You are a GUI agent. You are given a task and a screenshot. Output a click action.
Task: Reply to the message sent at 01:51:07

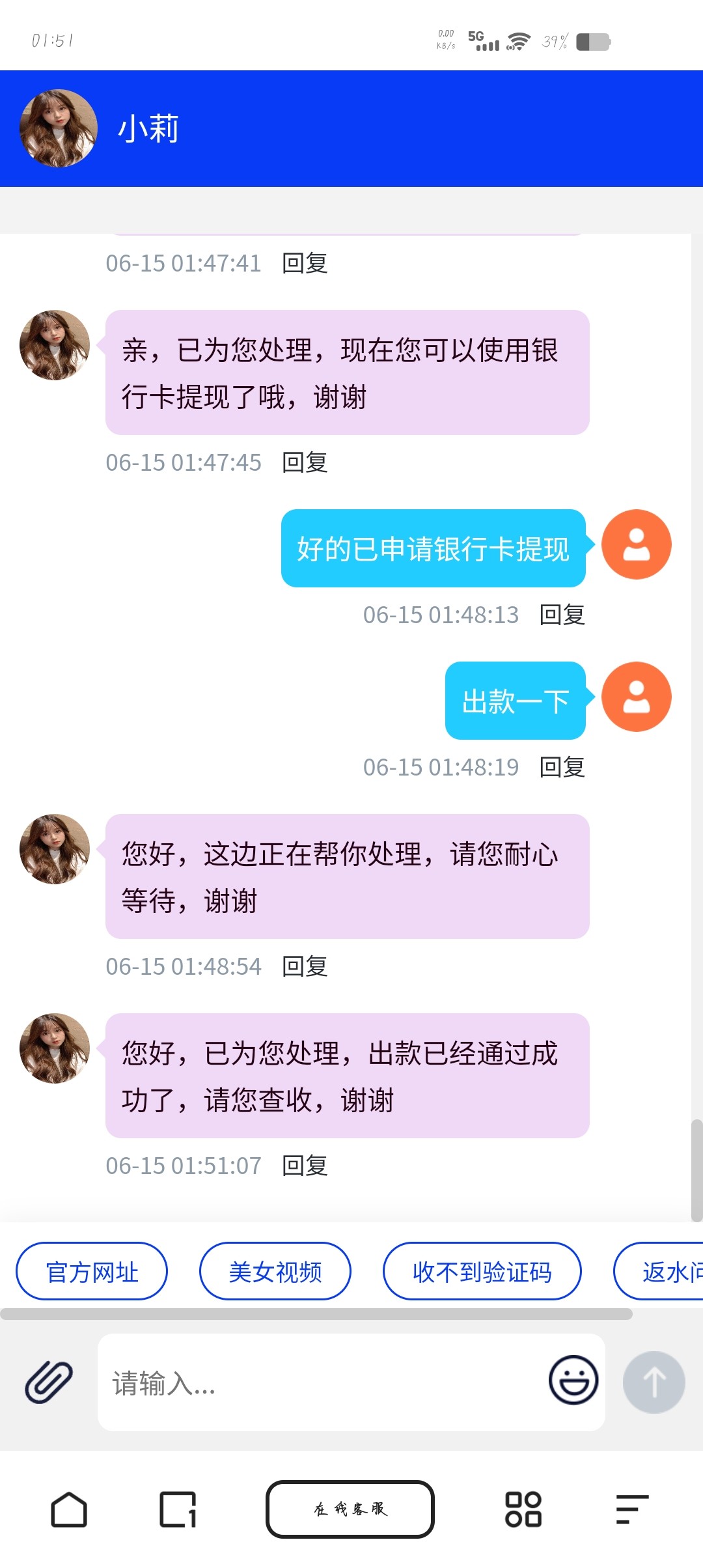tap(305, 1166)
